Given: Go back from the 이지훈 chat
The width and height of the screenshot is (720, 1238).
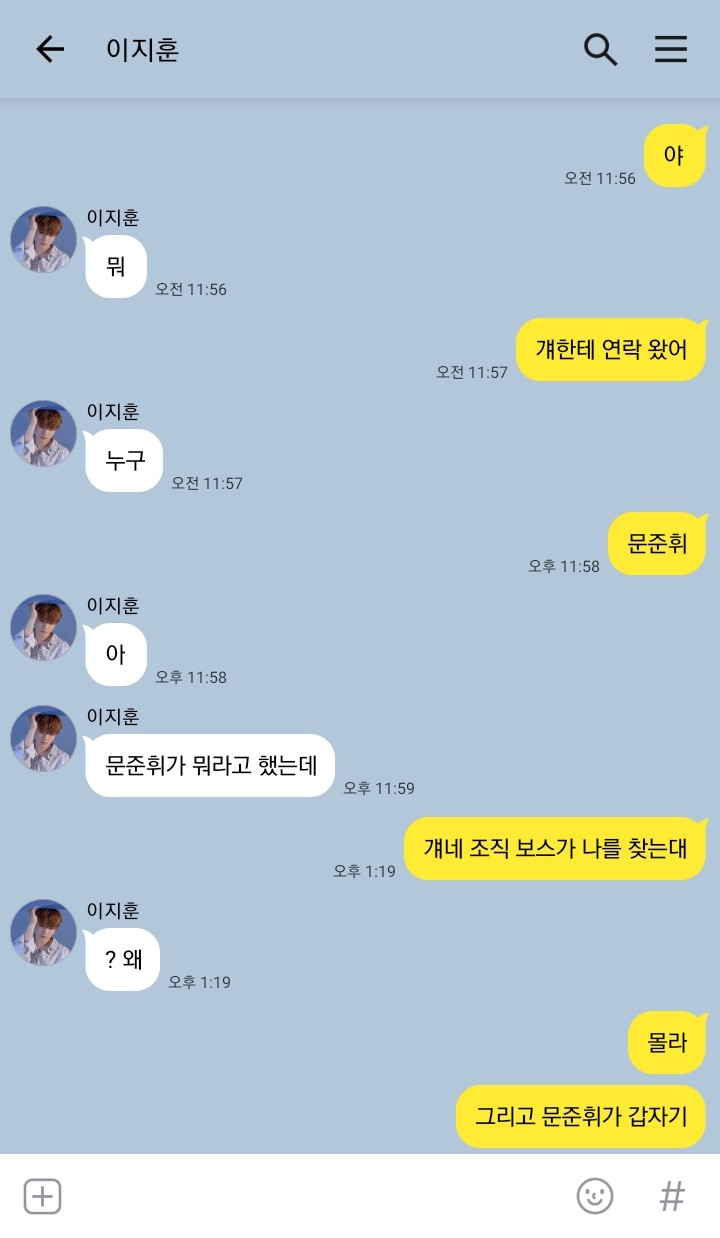Looking at the screenshot, I should pos(49,49).
